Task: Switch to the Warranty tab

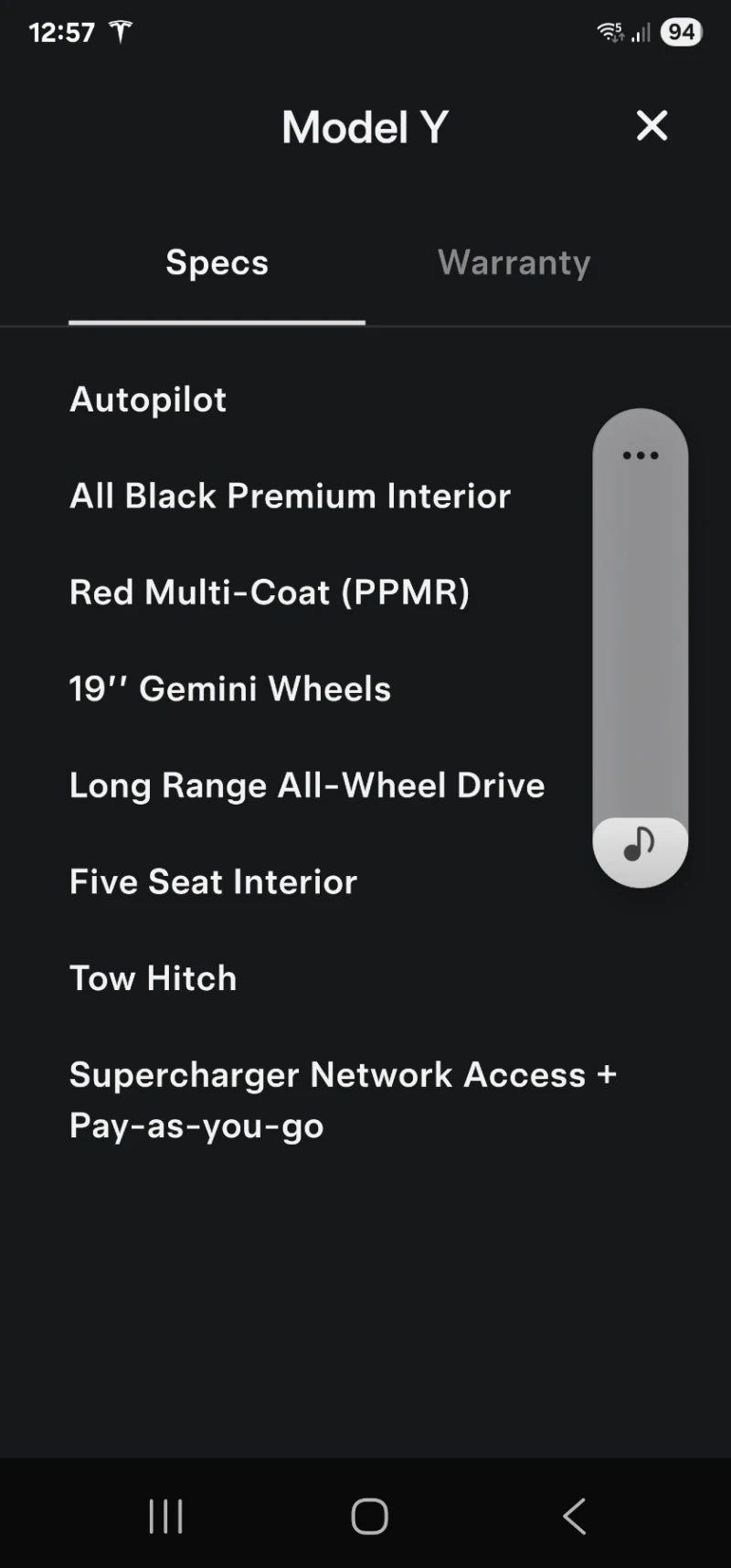Action: tap(514, 262)
